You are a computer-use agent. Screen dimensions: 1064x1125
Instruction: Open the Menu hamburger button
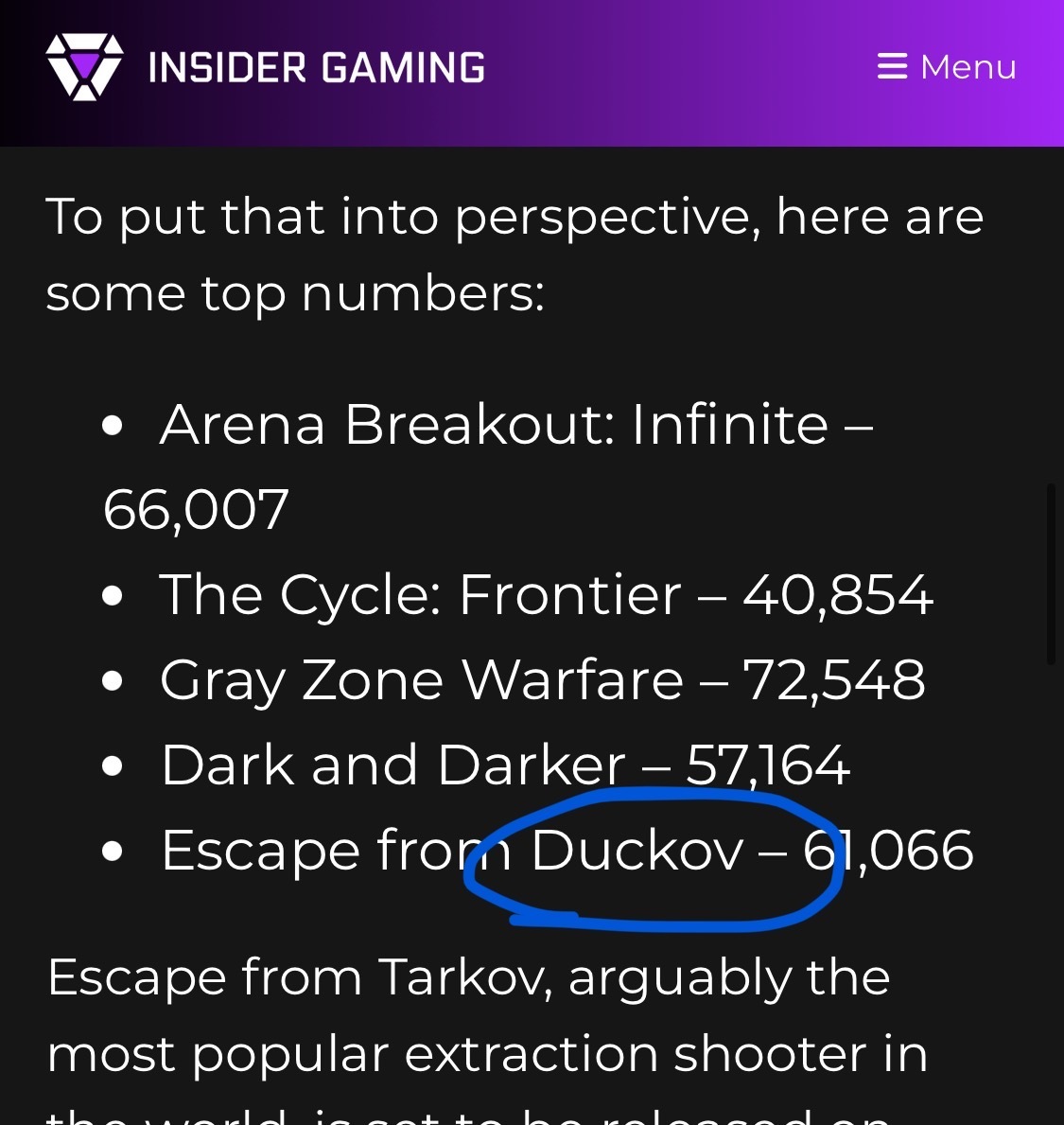point(946,67)
